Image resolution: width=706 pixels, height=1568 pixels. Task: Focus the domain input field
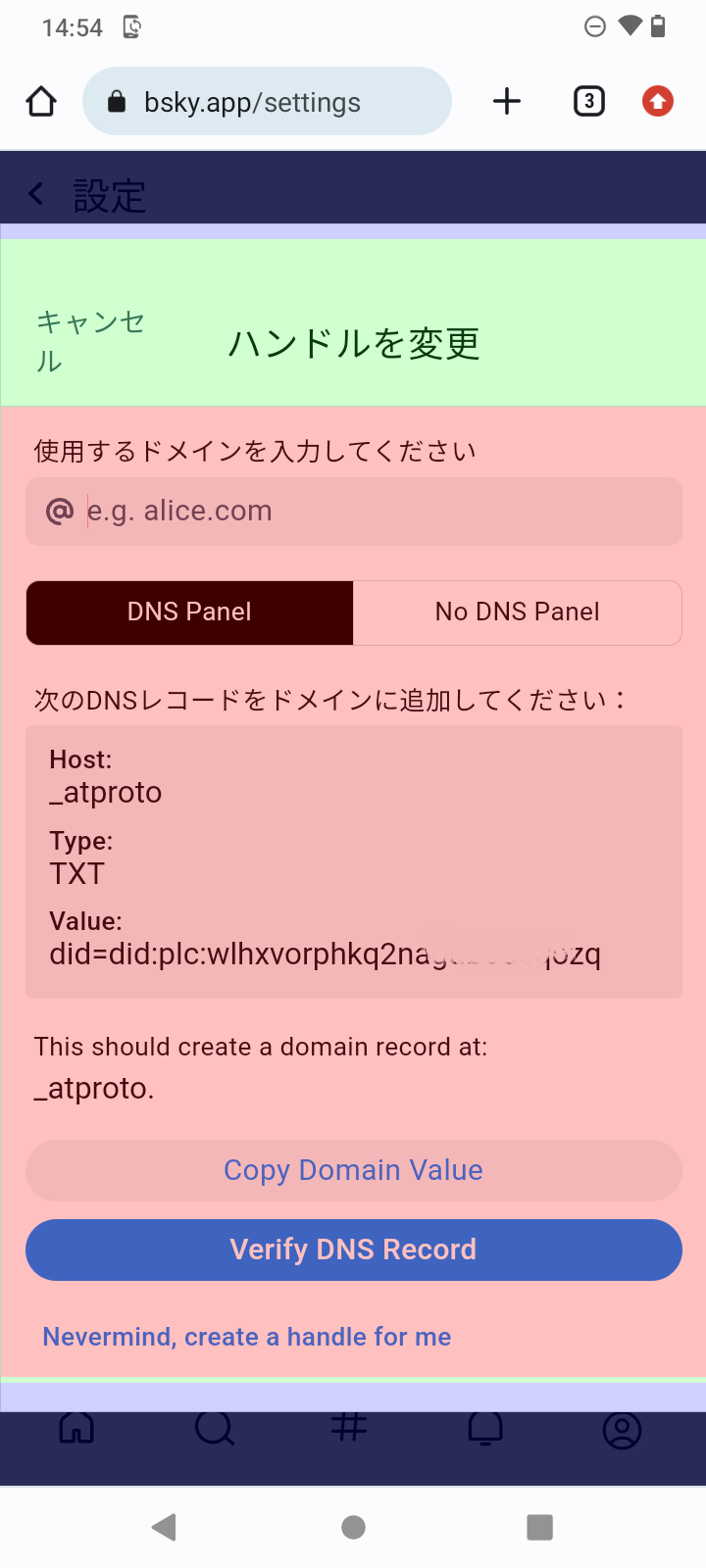[x=373, y=511]
